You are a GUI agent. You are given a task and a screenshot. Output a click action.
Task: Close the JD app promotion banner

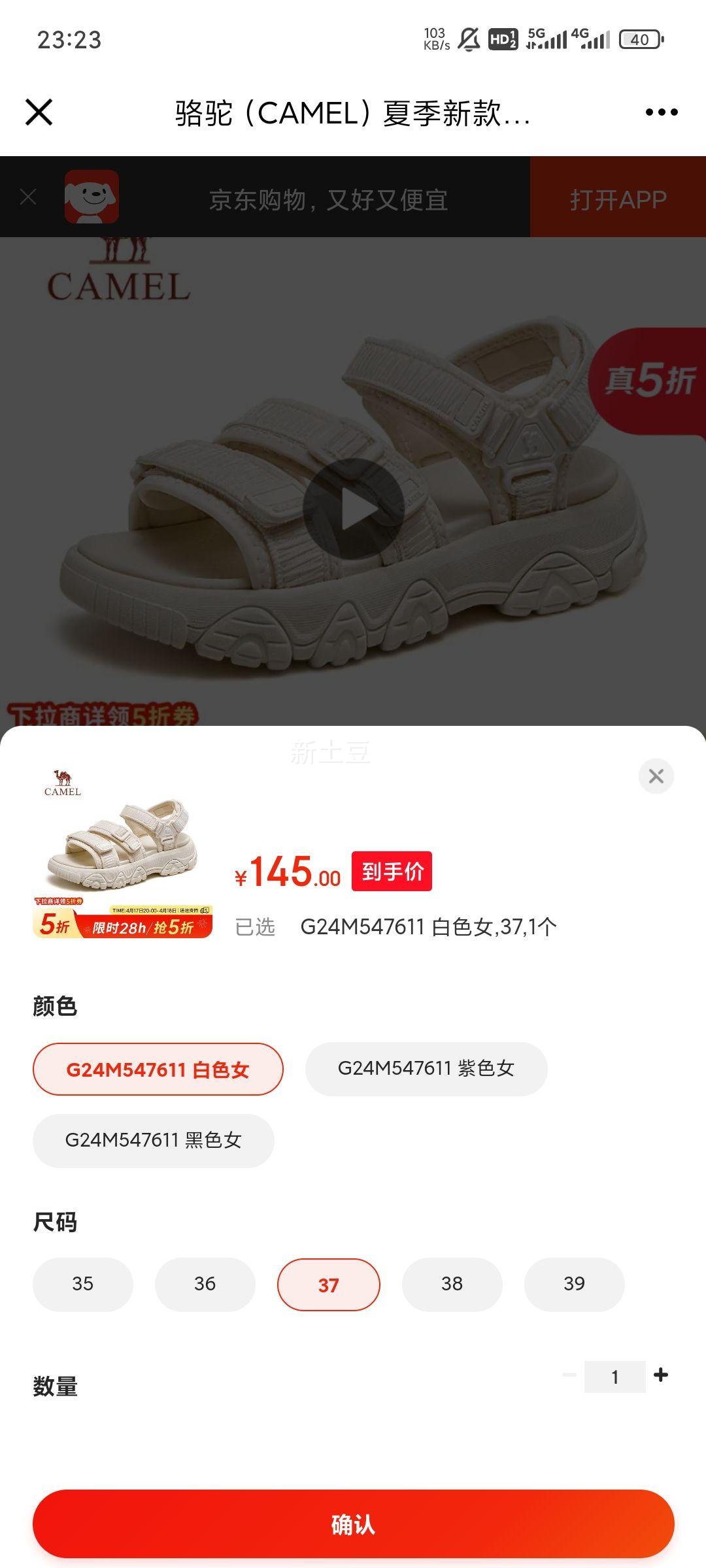27,198
